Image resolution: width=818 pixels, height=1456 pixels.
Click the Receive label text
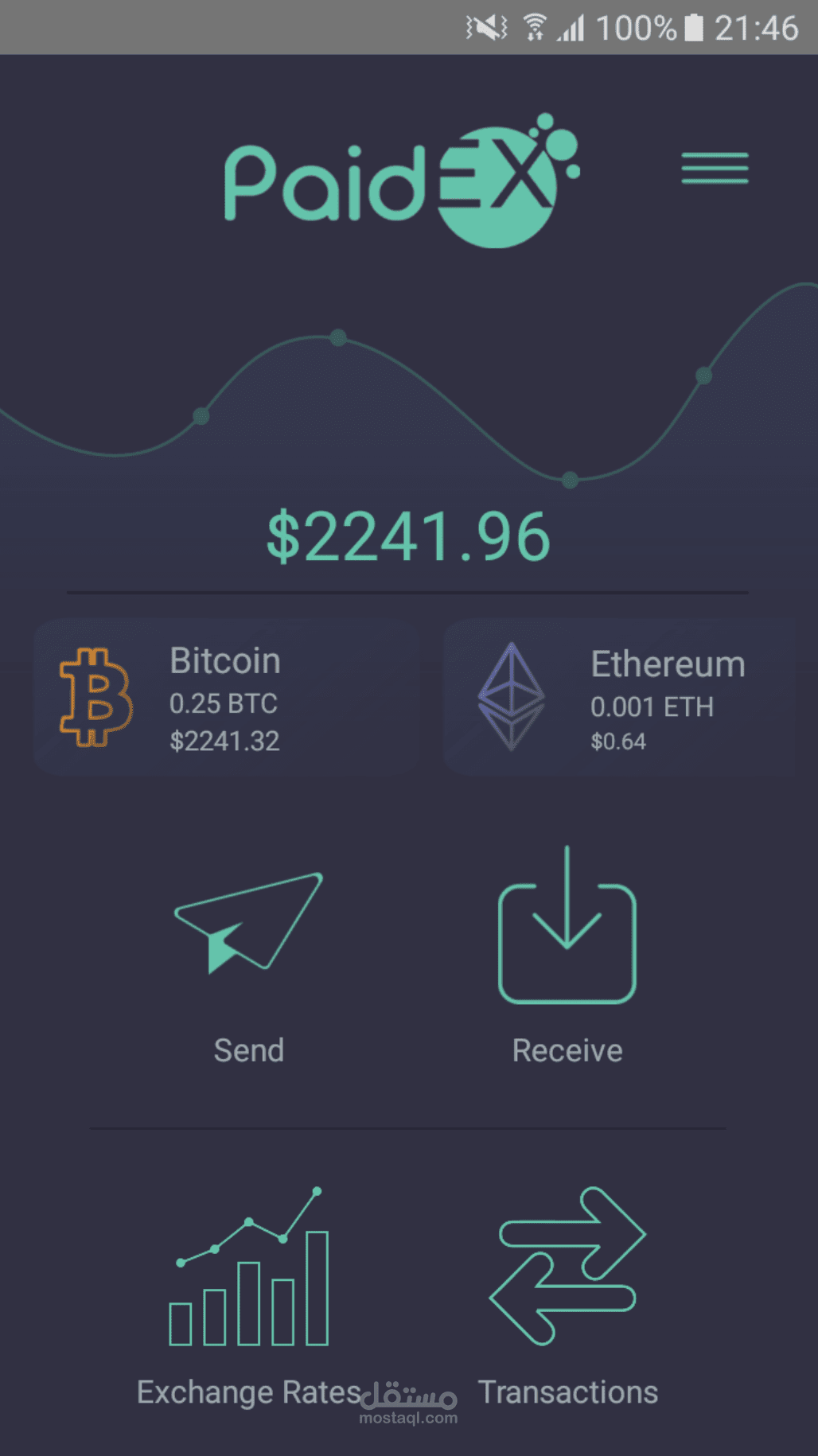[567, 1050]
